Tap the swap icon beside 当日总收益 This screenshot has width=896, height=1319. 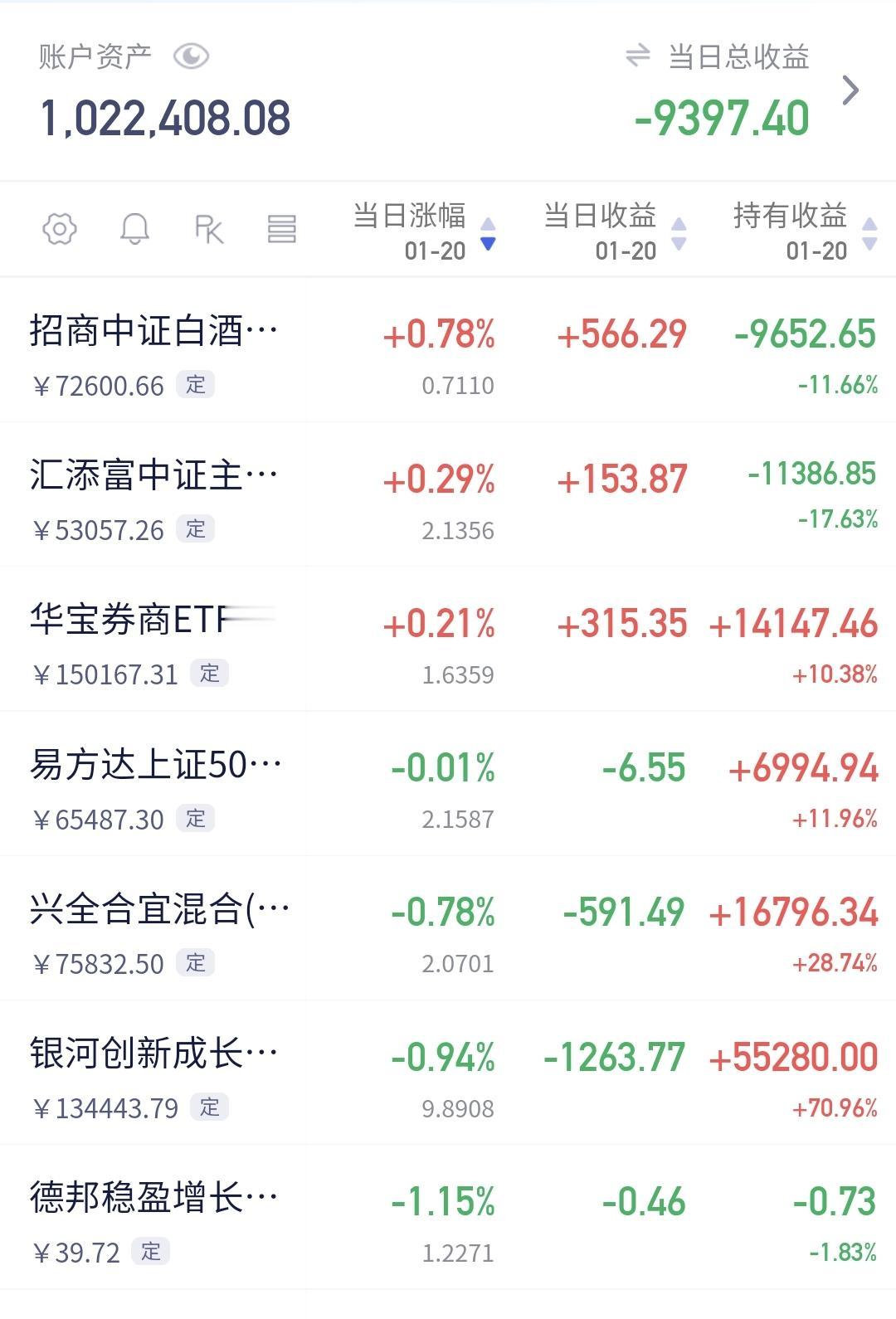(x=637, y=56)
